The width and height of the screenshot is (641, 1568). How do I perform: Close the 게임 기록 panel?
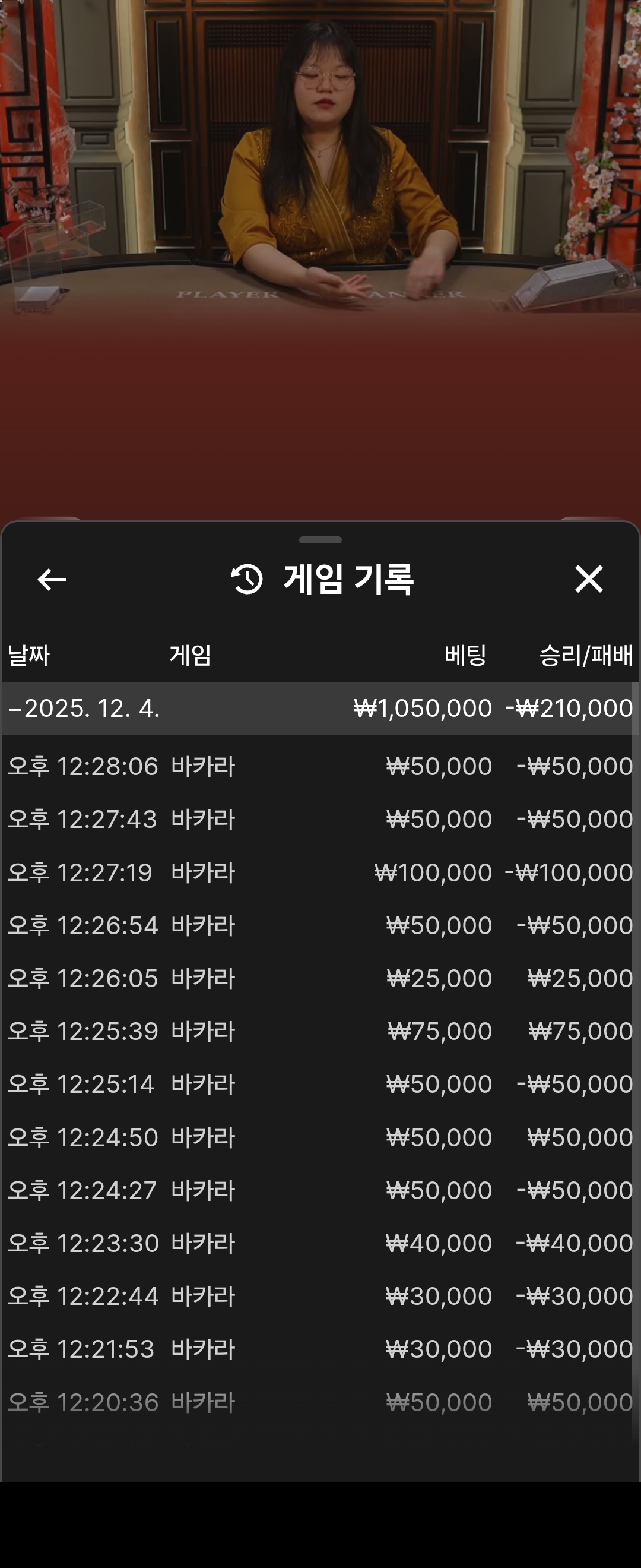point(588,579)
